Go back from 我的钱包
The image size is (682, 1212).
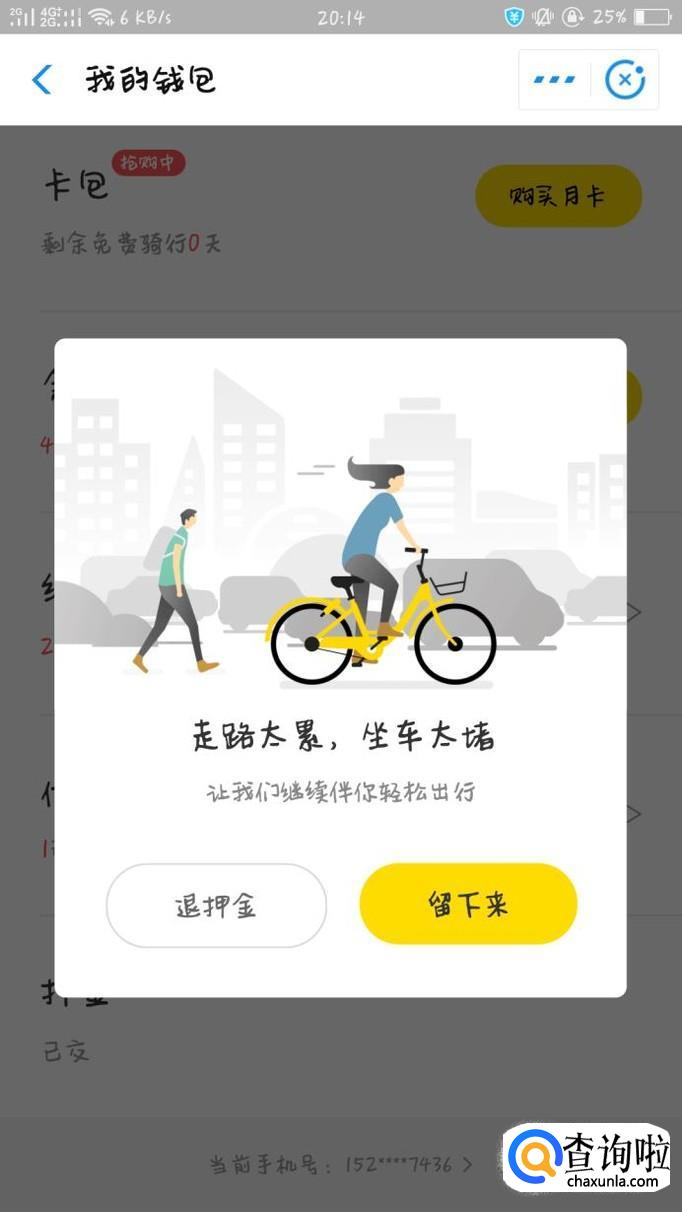(42, 79)
